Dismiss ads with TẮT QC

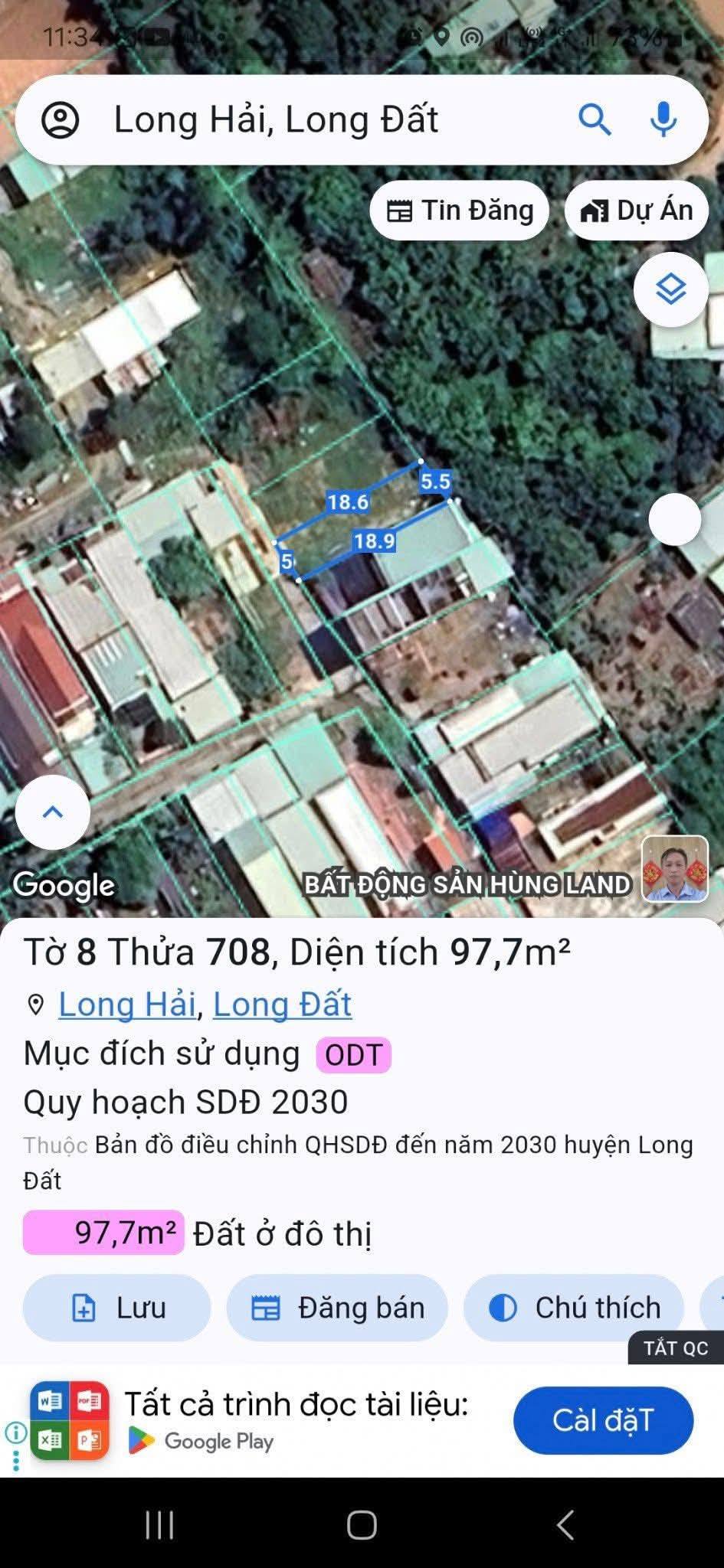[x=675, y=1348]
